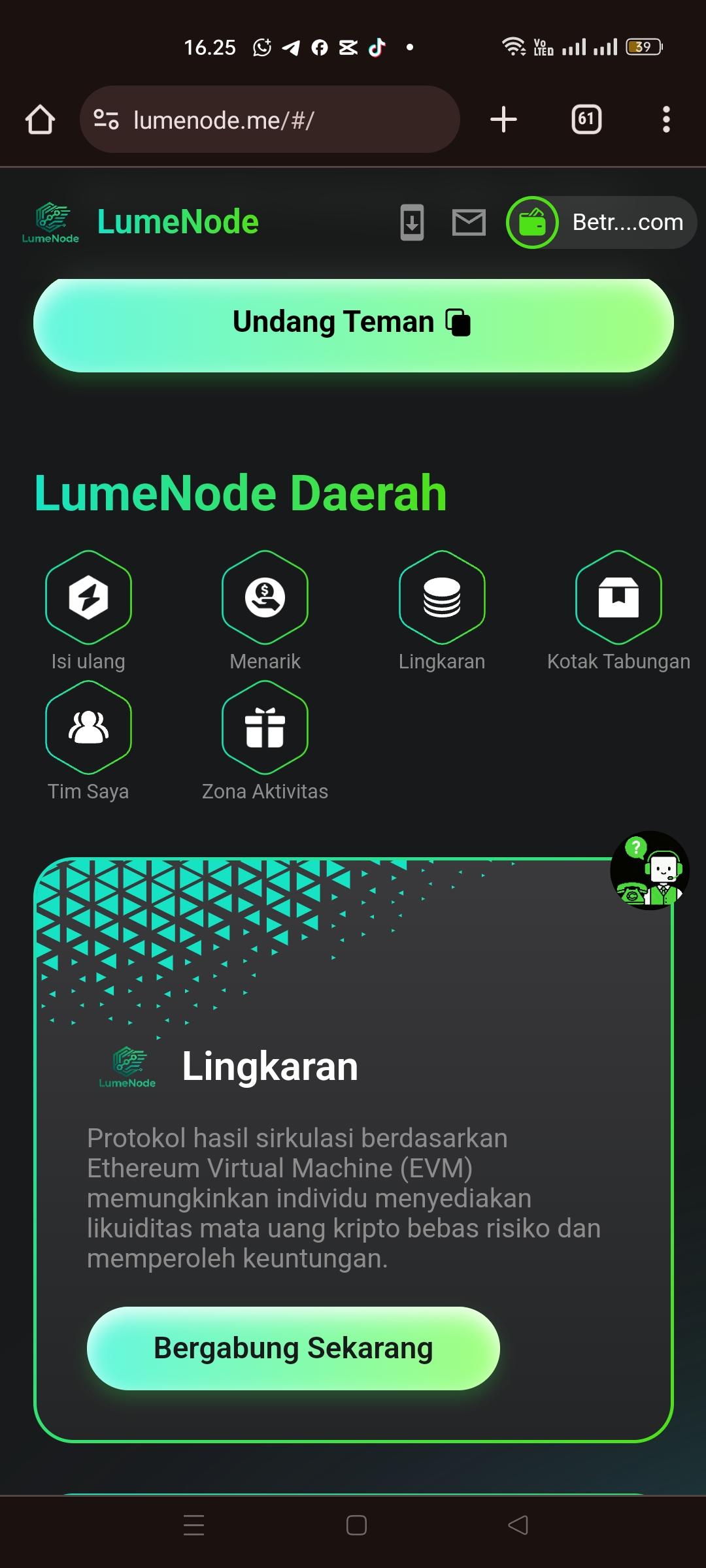
Task: Show the open tabs switcher
Action: pos(586,120)
